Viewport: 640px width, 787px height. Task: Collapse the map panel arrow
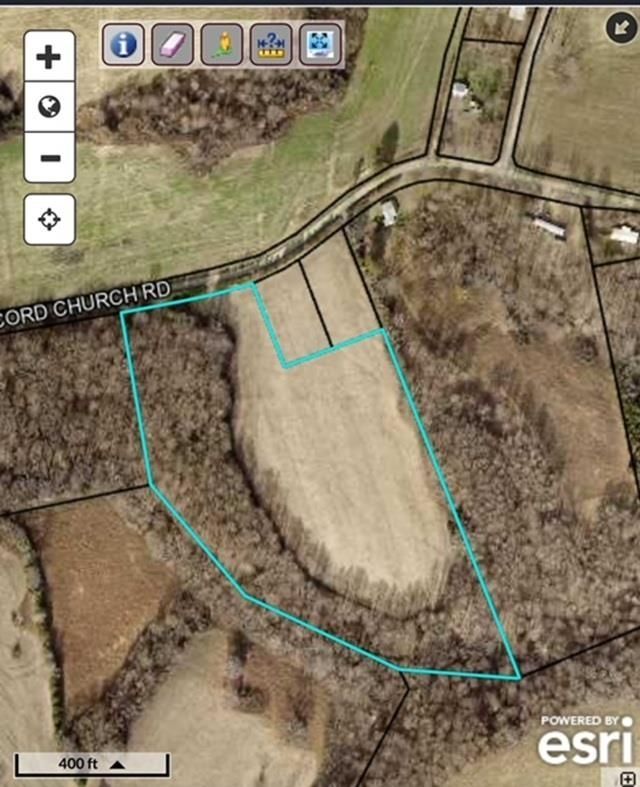pyautogui.click(x=621, y=28)
